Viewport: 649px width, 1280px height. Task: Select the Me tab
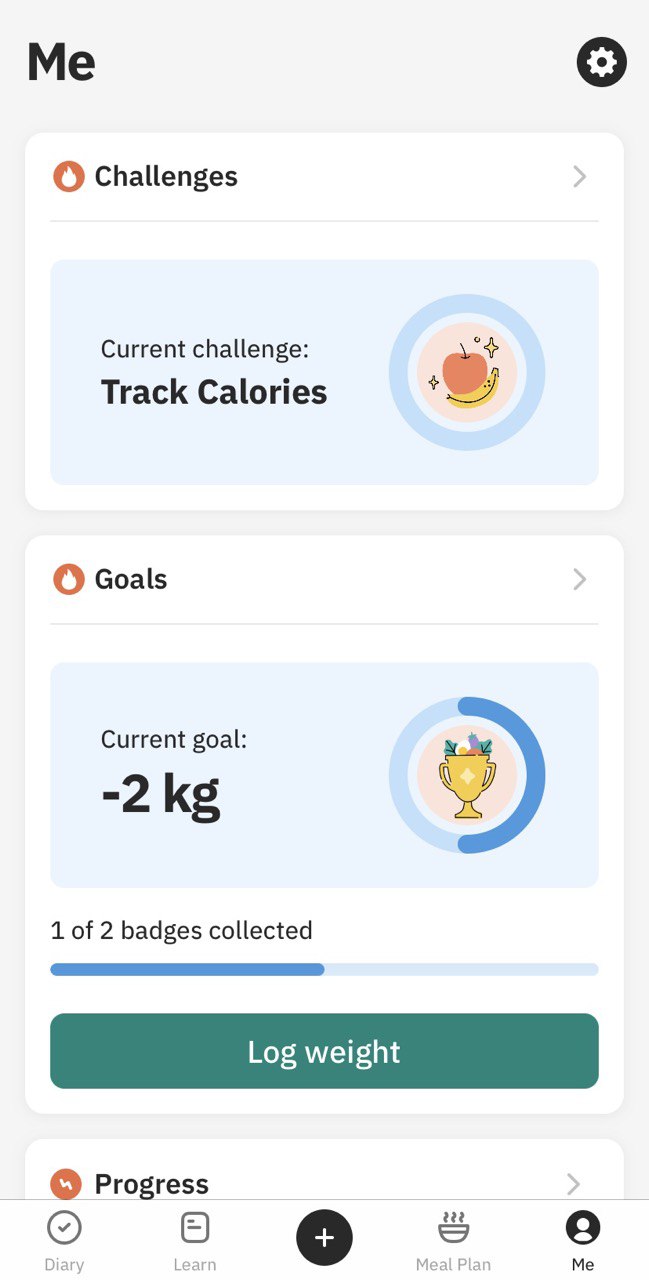583,1241
